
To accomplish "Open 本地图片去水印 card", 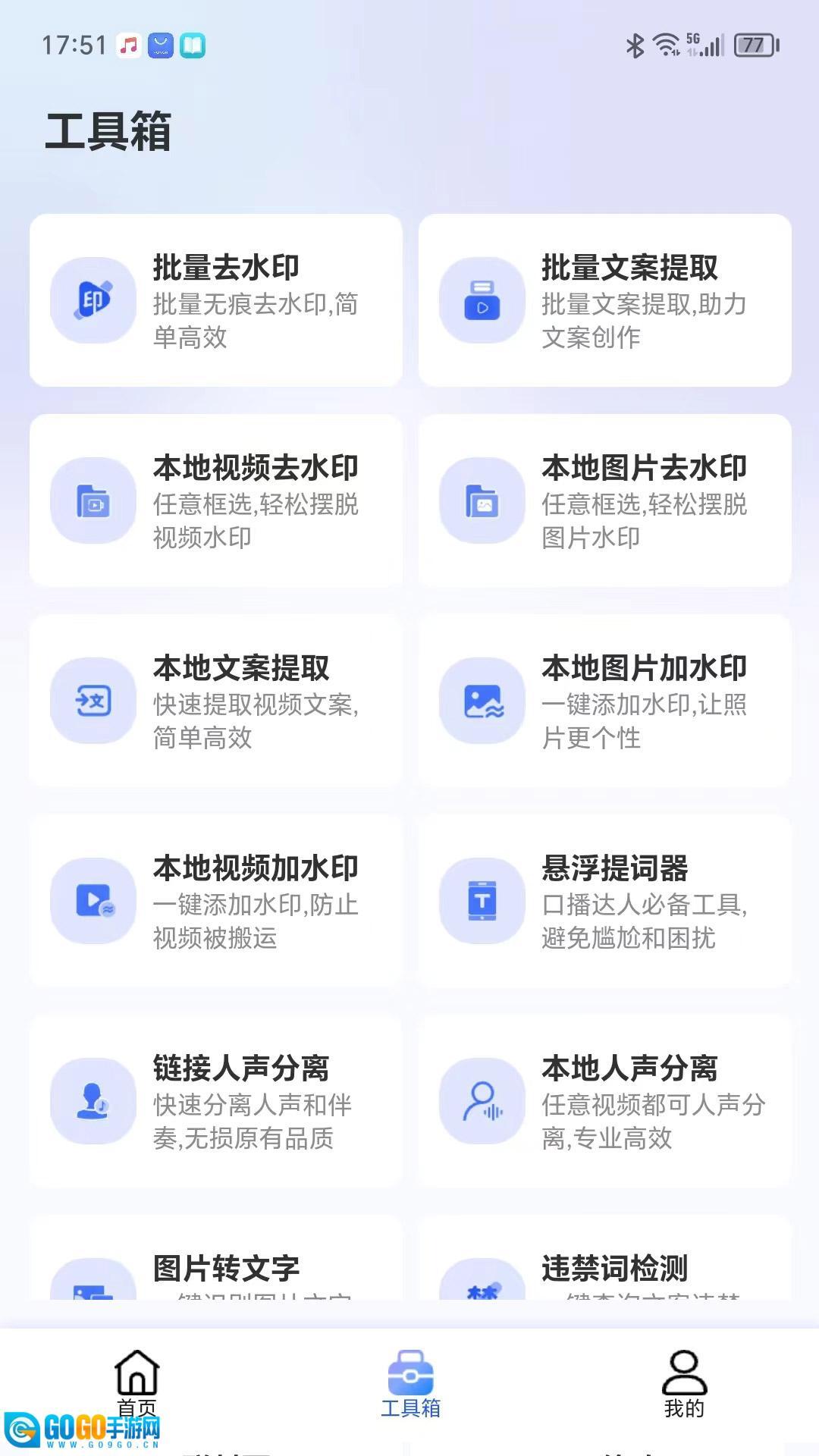I will pos(604,500).
